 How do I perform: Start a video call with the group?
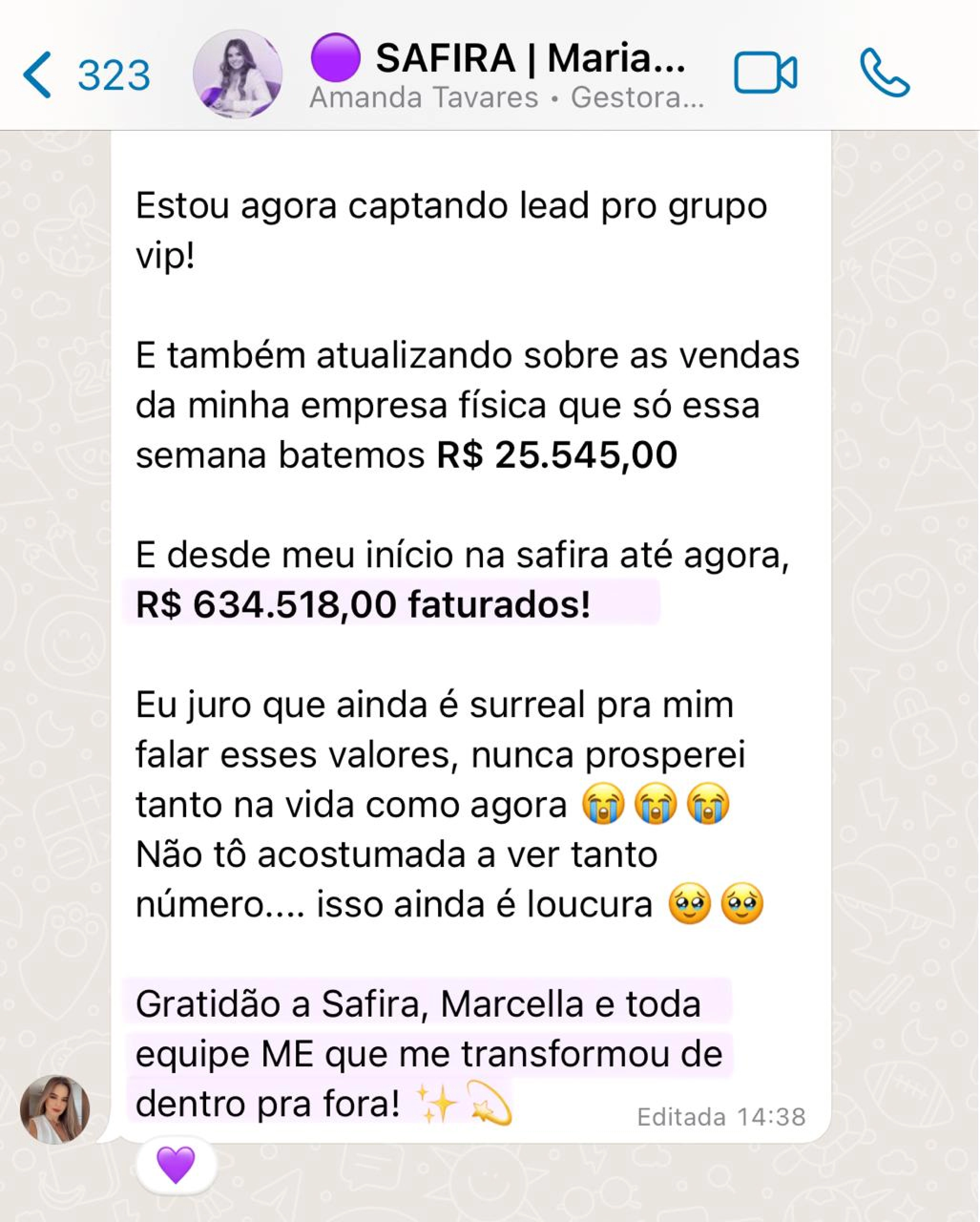click(x=765, y=73)
